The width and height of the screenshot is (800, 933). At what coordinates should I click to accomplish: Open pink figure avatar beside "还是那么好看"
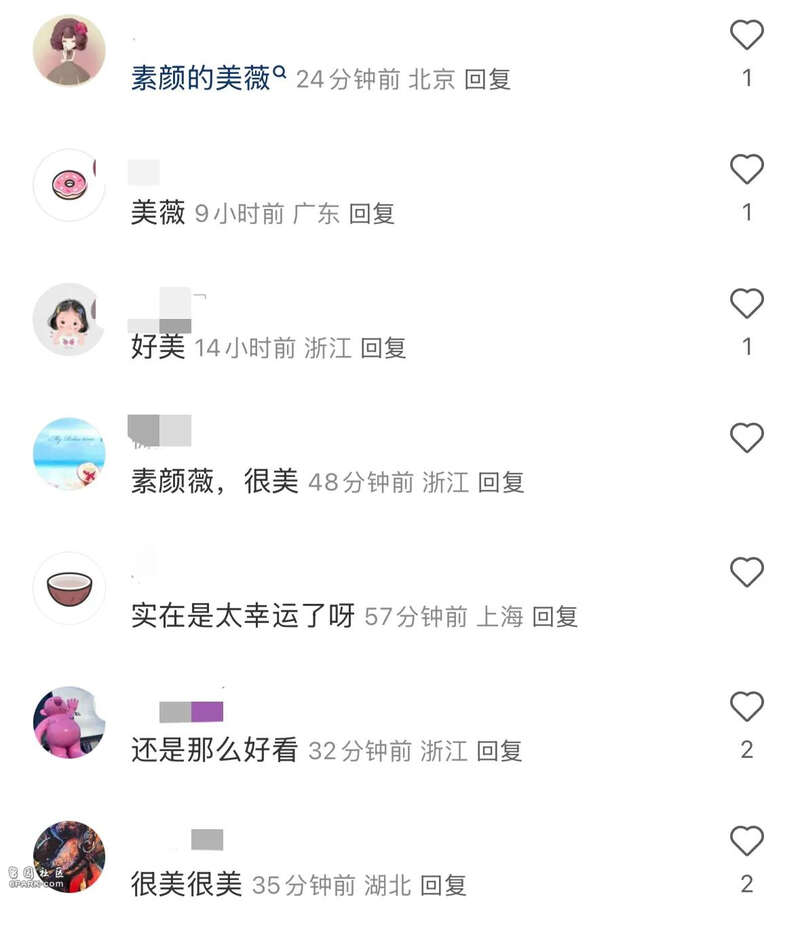pyautogui.click(x=69, y=722)
